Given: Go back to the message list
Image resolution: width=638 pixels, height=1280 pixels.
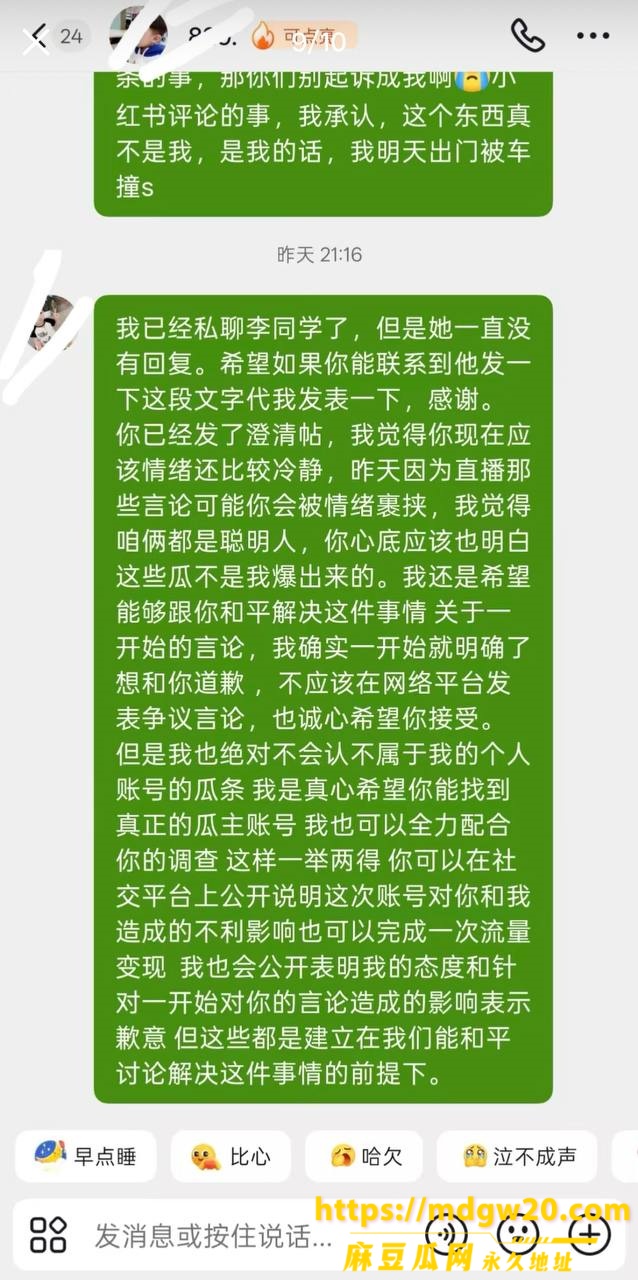Looking at the screenshot, I should point(35,38).
